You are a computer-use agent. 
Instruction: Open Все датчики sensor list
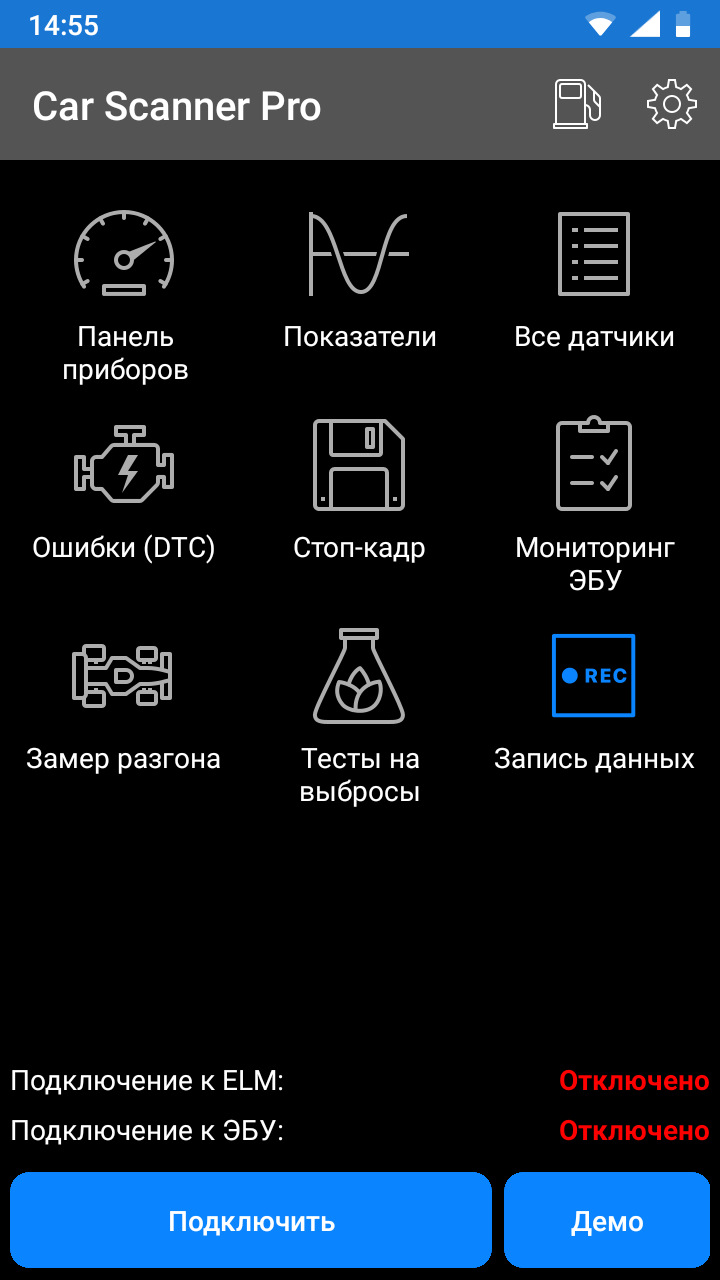(x=594, y=280)
